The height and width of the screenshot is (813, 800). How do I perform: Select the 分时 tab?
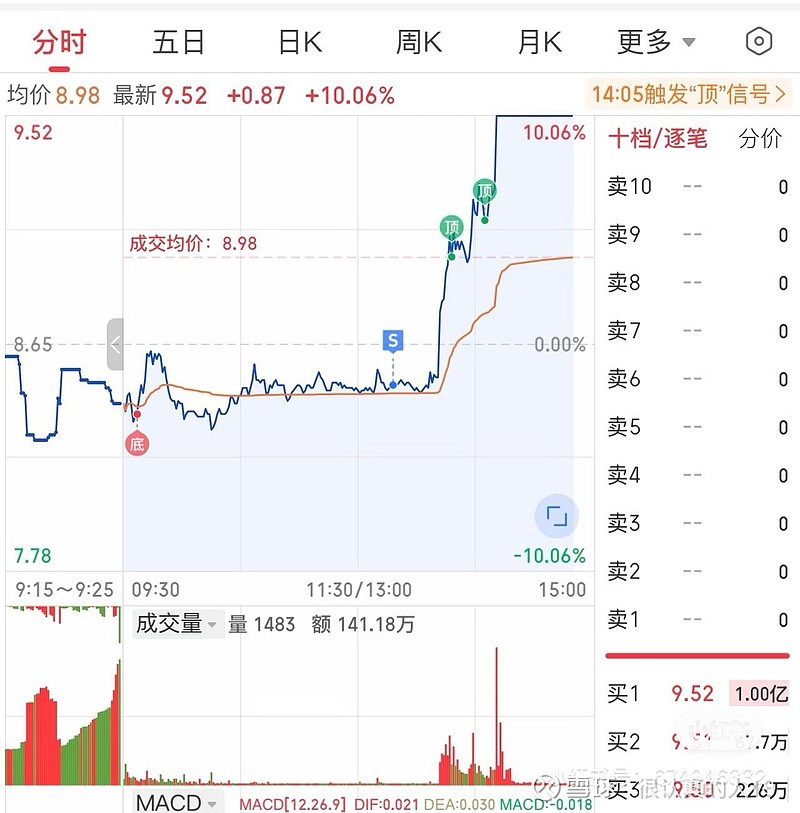[60, 42]
